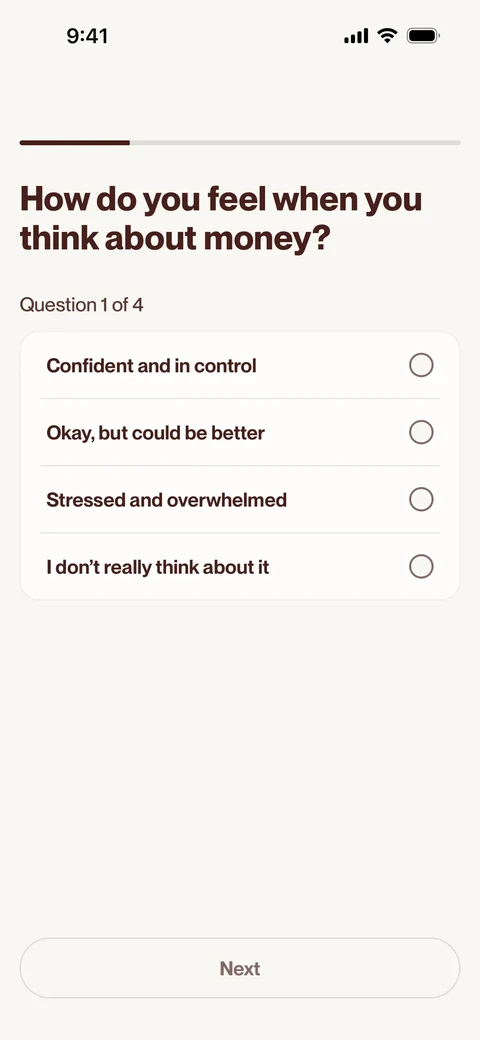Pick the Stressed and overwhelmed answer
Viewport: 480px width, 1040px height.
(x=240, y=499)
